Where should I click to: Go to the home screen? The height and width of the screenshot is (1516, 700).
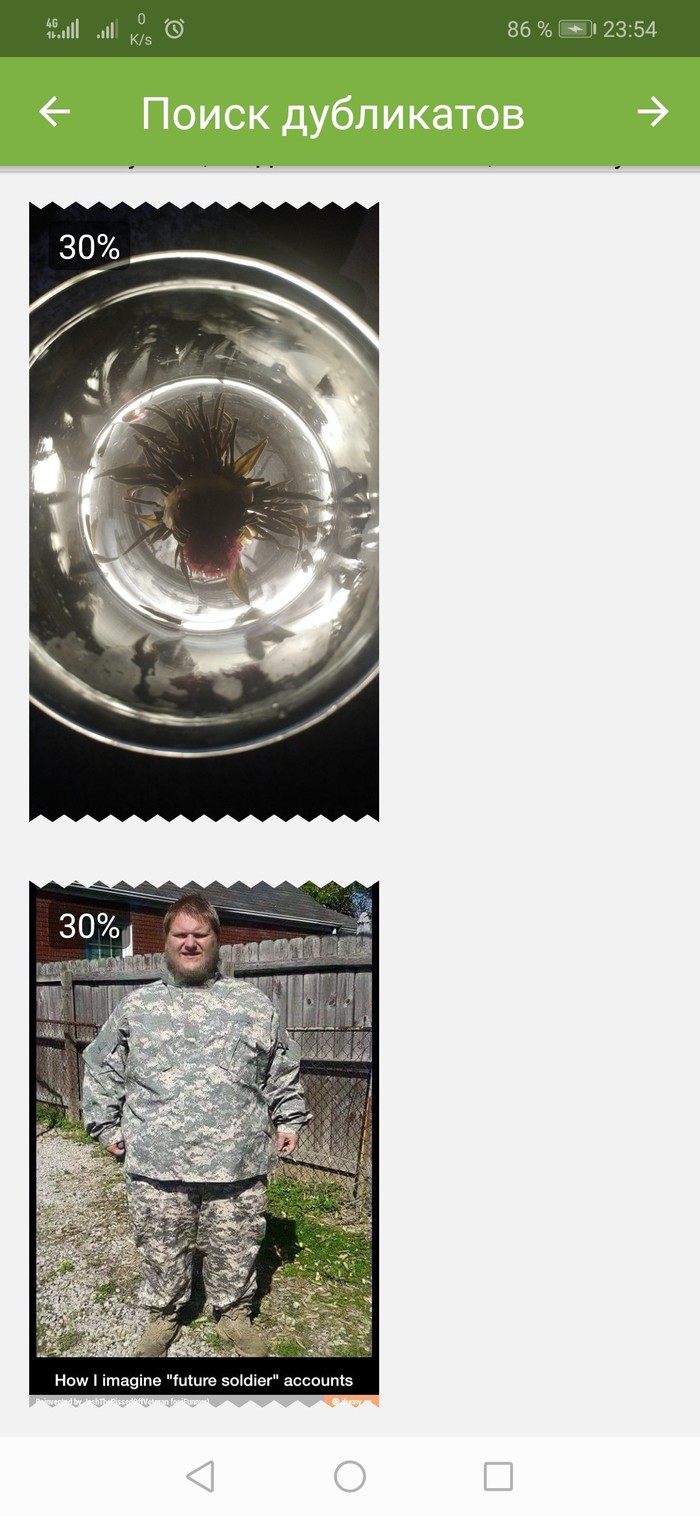tap(350, 1476)
